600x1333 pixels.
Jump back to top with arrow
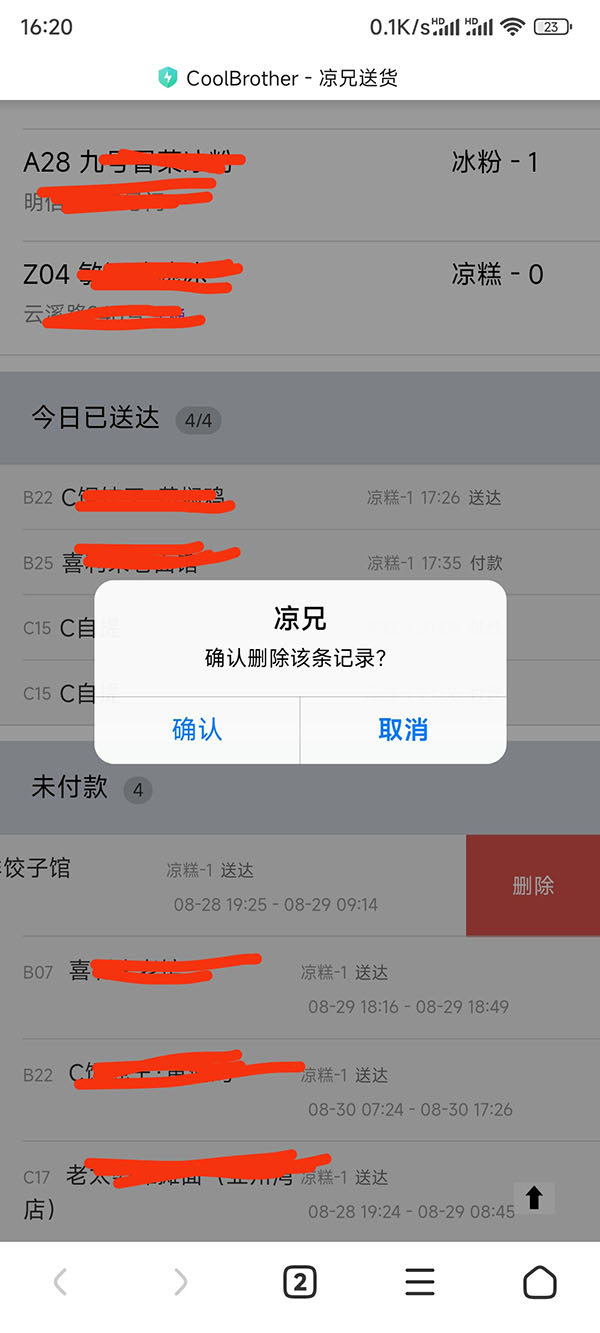[x=534, y=1197]
